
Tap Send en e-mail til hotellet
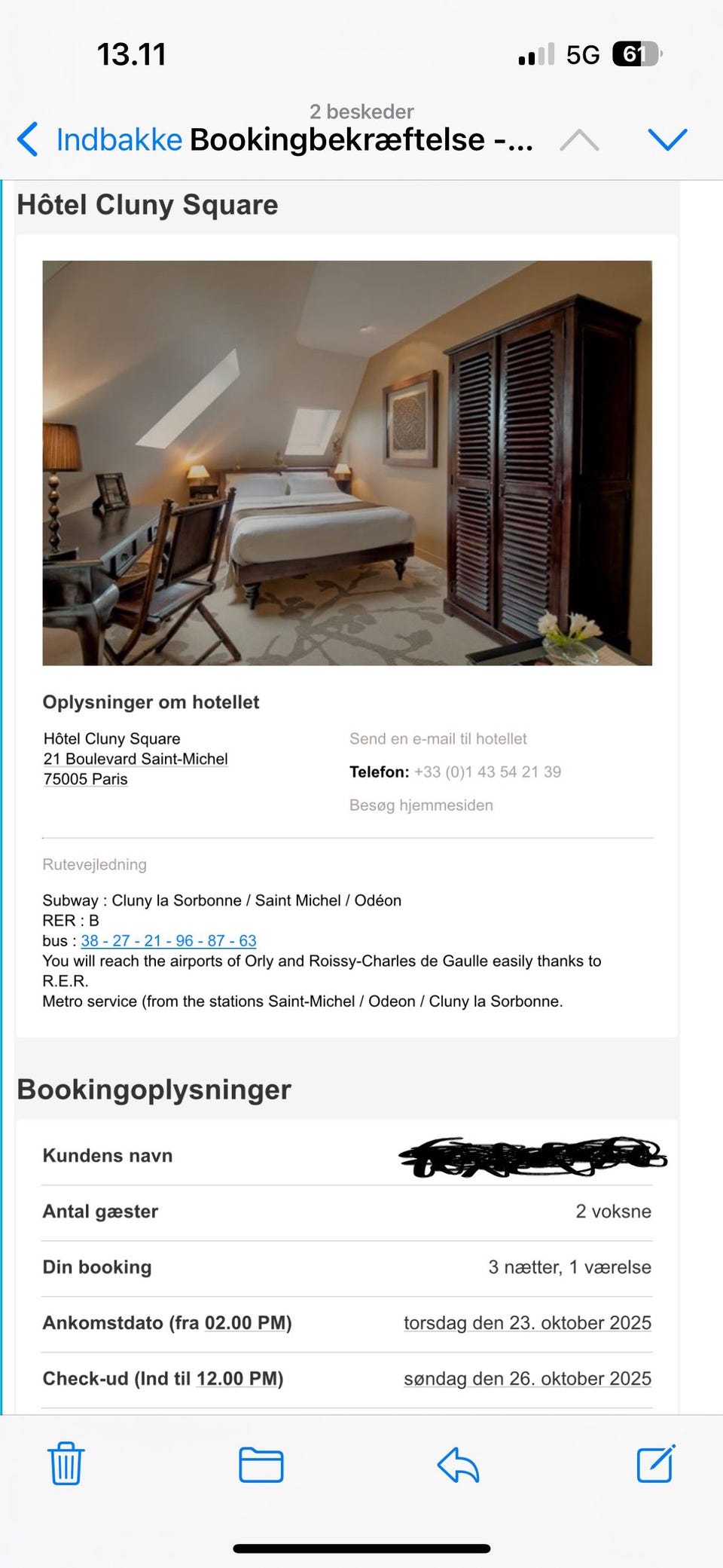pyautogui.click(x=438, y=738)
